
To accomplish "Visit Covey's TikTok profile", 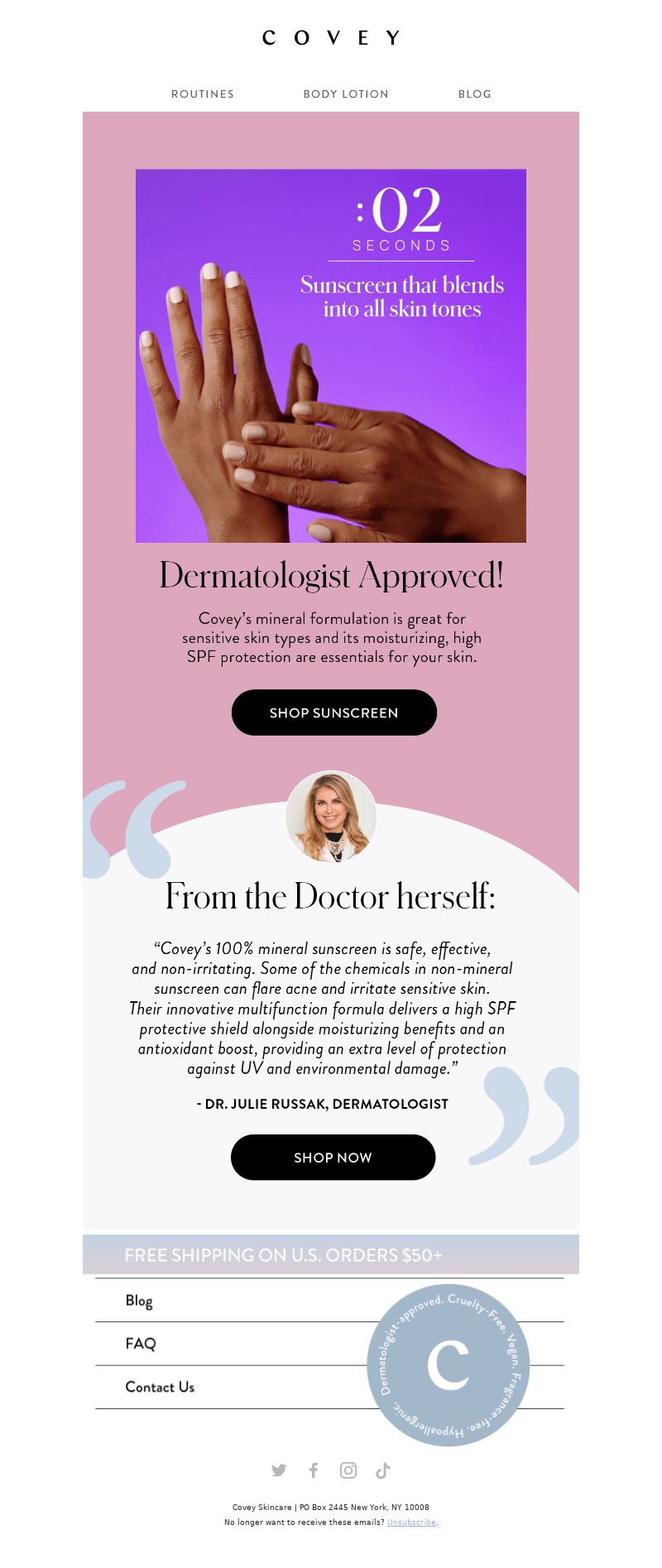I will (382, 1470).
